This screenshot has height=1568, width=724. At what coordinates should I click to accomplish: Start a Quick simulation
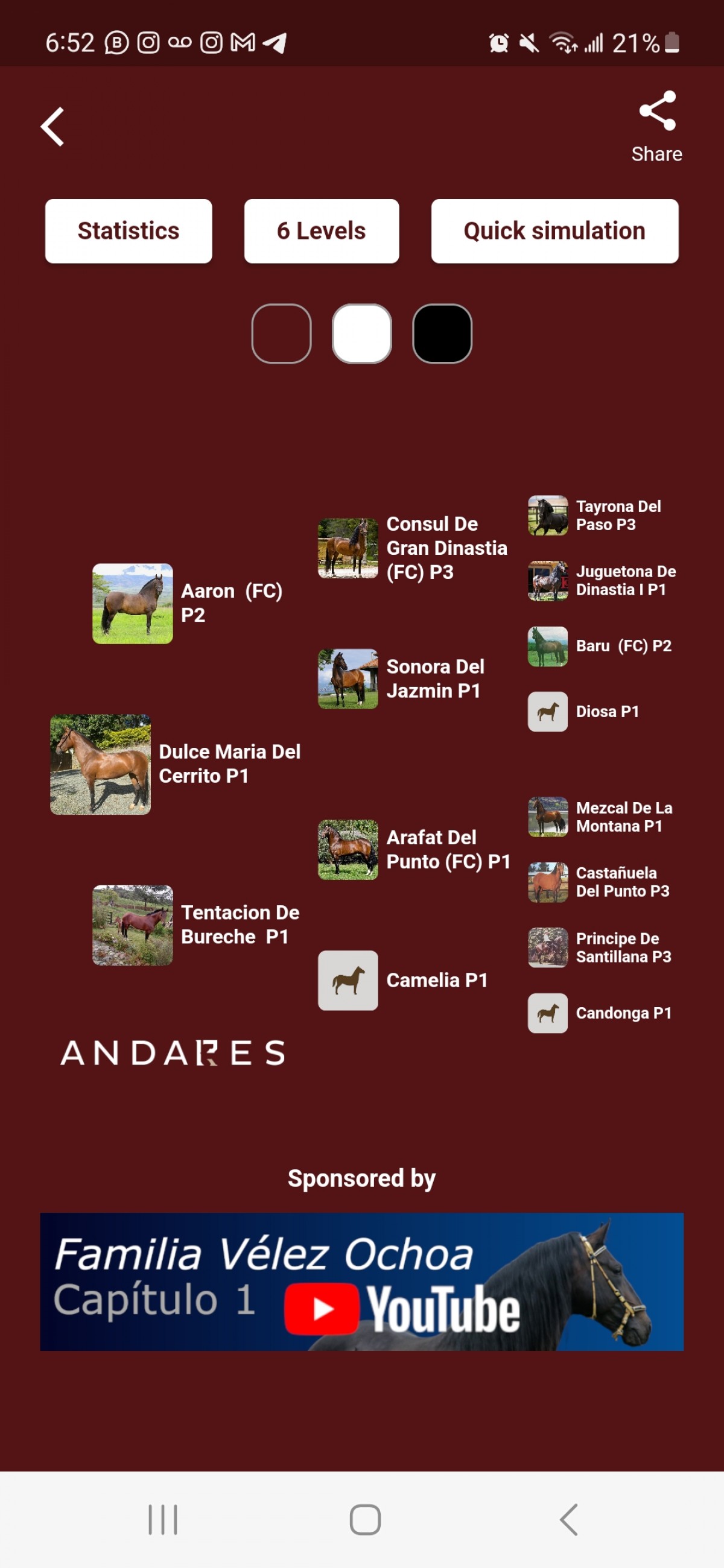pyautogui.click(x=554, y=231)
